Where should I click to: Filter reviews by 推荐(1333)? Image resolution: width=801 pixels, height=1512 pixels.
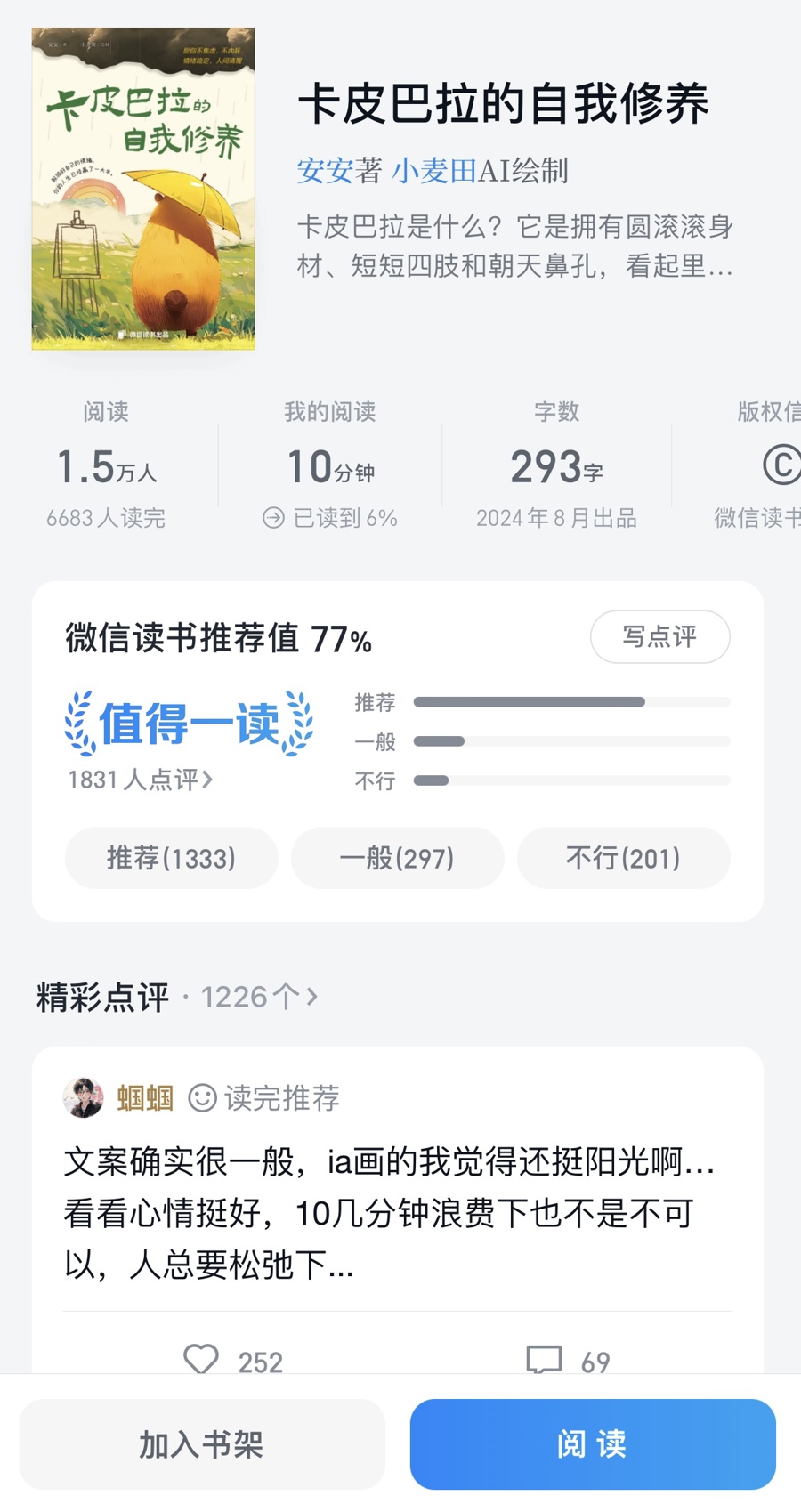coord(171,858)
